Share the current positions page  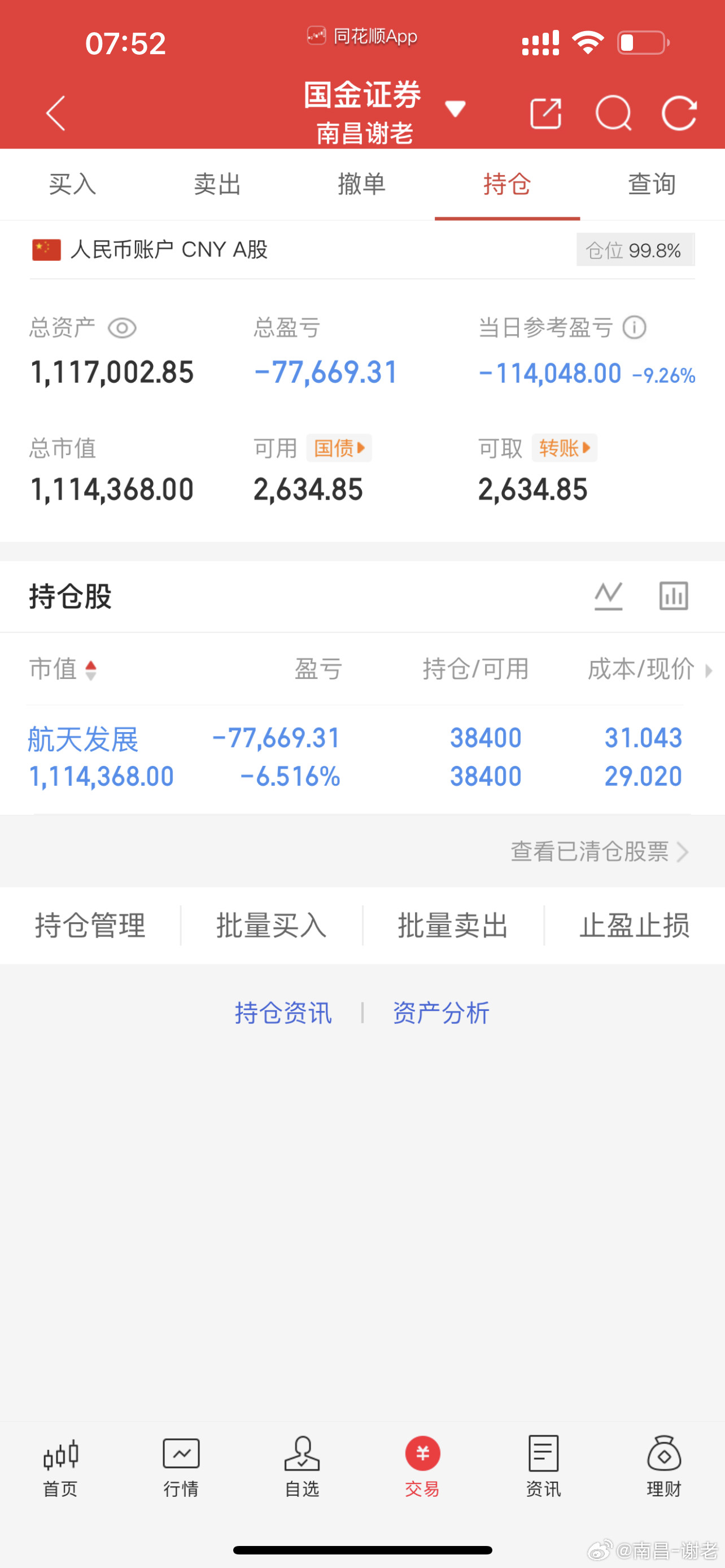click(x=545, y=113)
